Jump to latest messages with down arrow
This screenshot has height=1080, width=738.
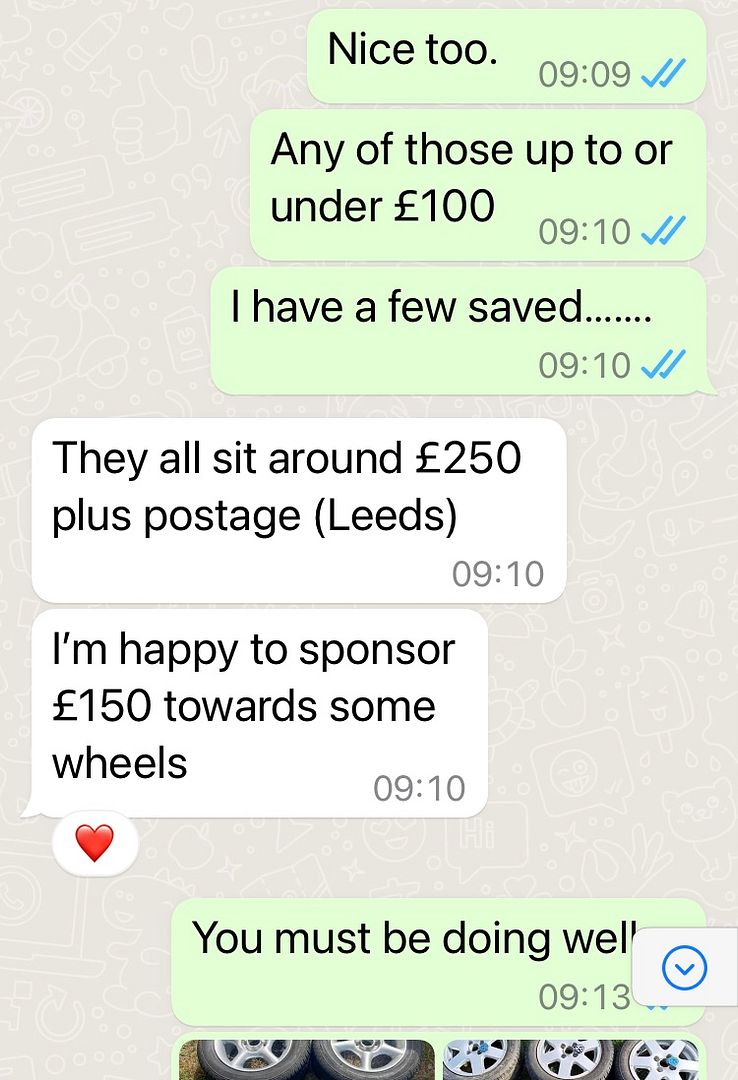[685, 967]
